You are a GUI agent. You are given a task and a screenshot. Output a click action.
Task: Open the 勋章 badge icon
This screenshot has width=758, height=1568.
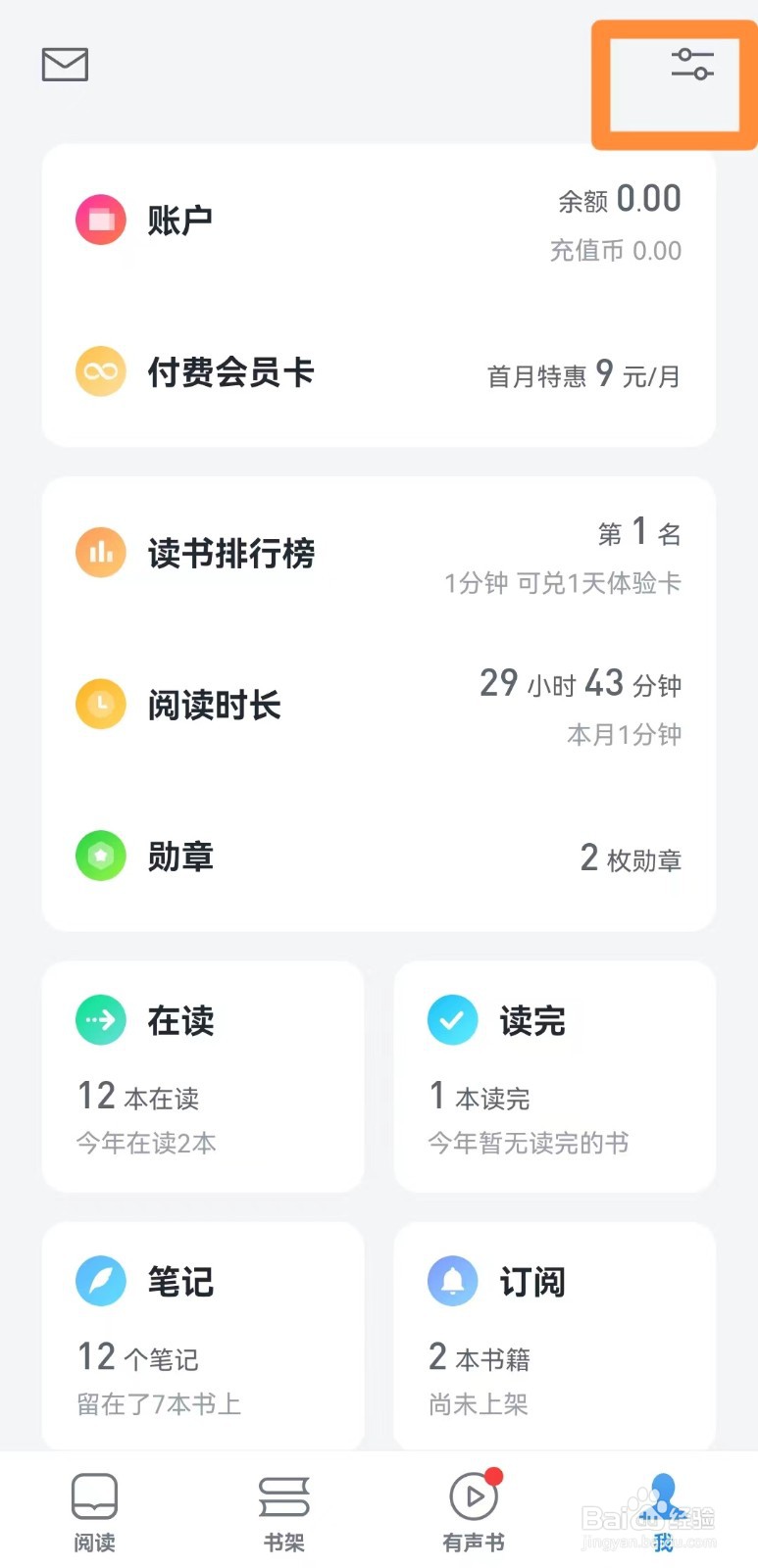tap(99, 856)
